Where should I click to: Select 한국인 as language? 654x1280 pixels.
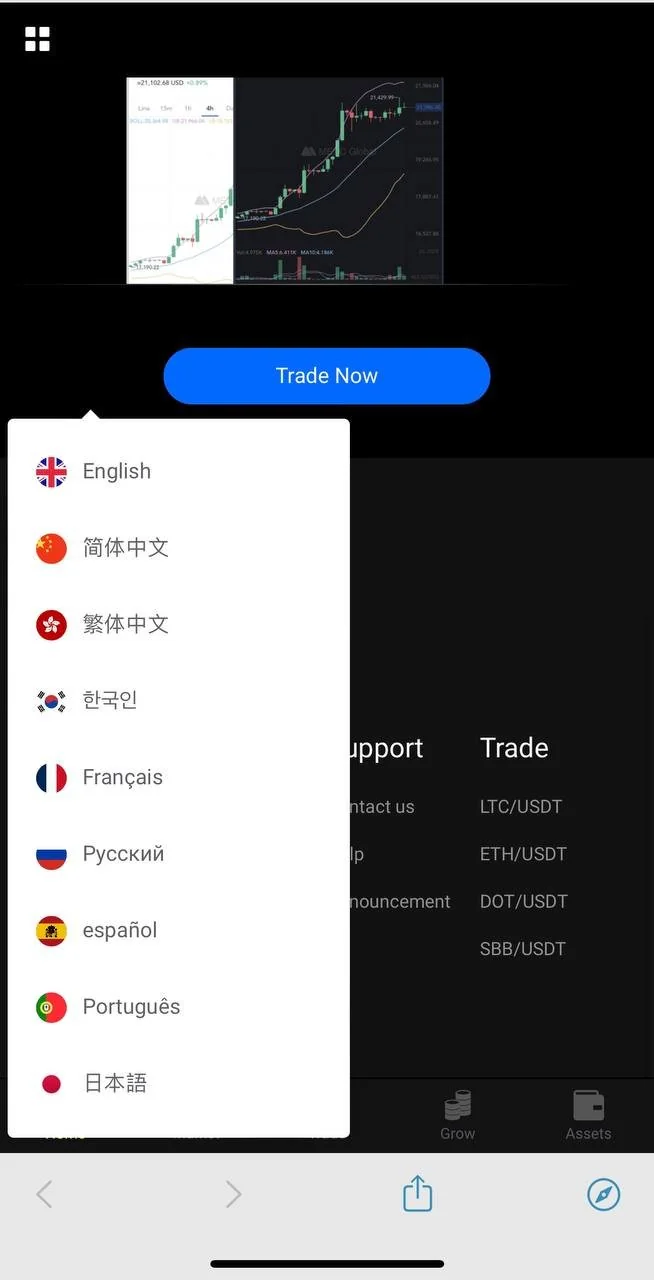tap(109, 700)
